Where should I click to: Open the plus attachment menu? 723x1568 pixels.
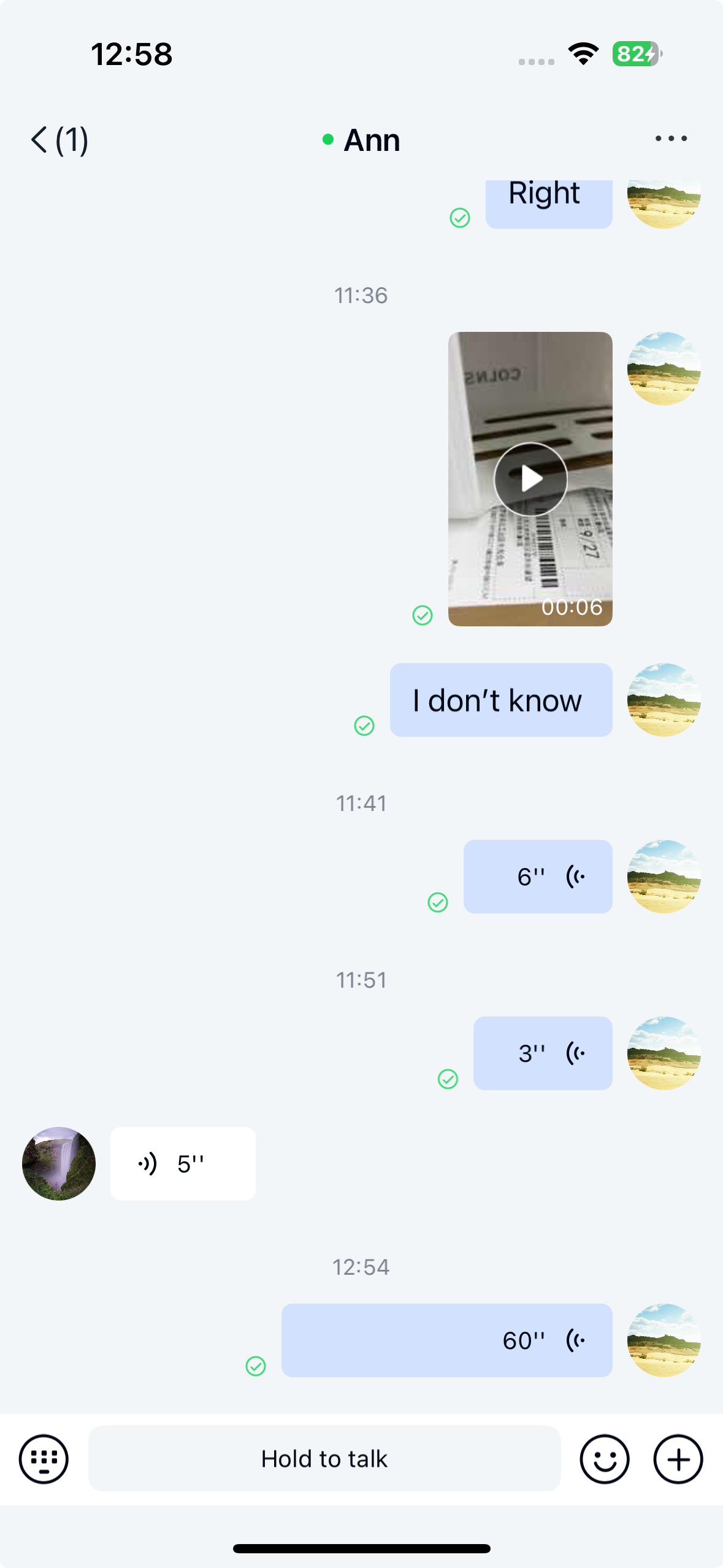point(678,1459)
